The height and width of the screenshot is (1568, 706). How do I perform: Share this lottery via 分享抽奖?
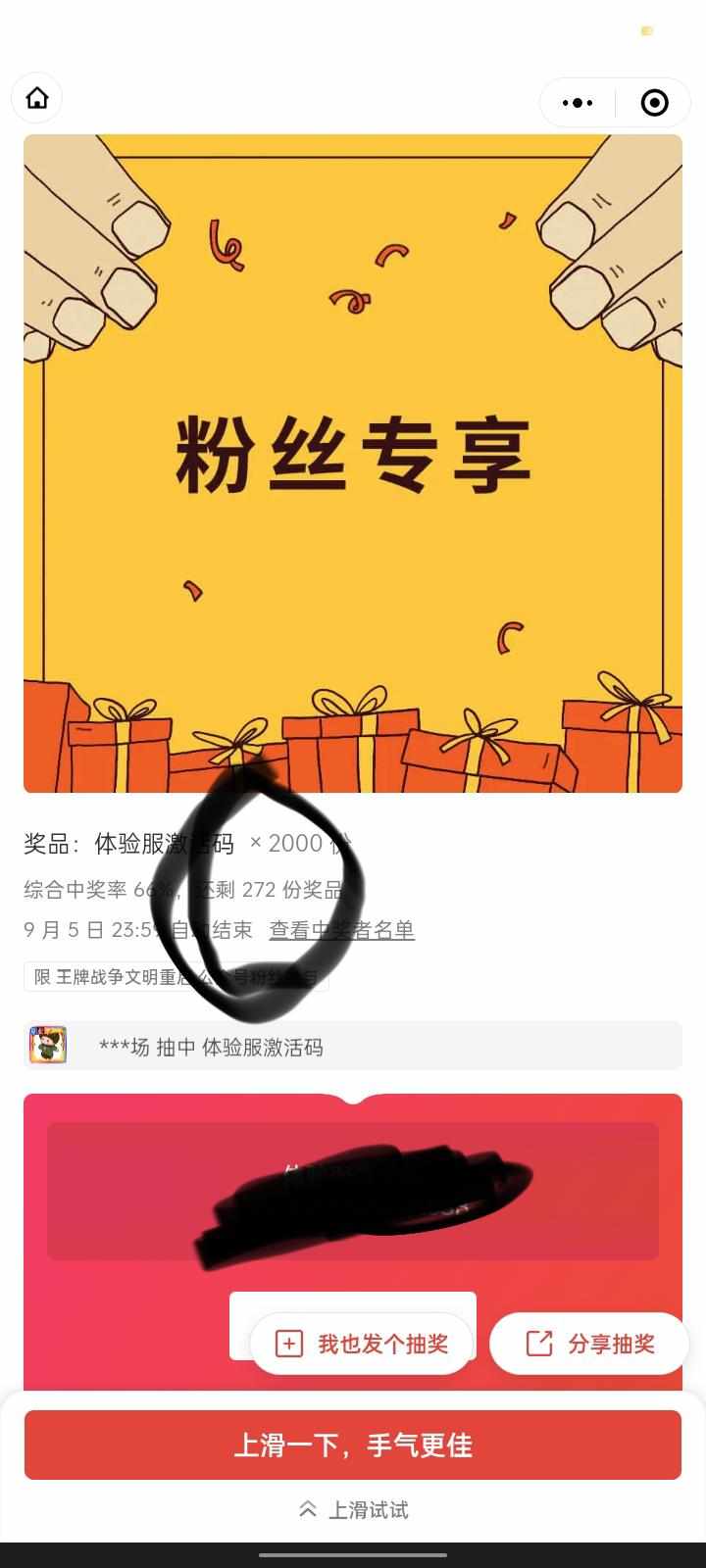coord(591,1344)
